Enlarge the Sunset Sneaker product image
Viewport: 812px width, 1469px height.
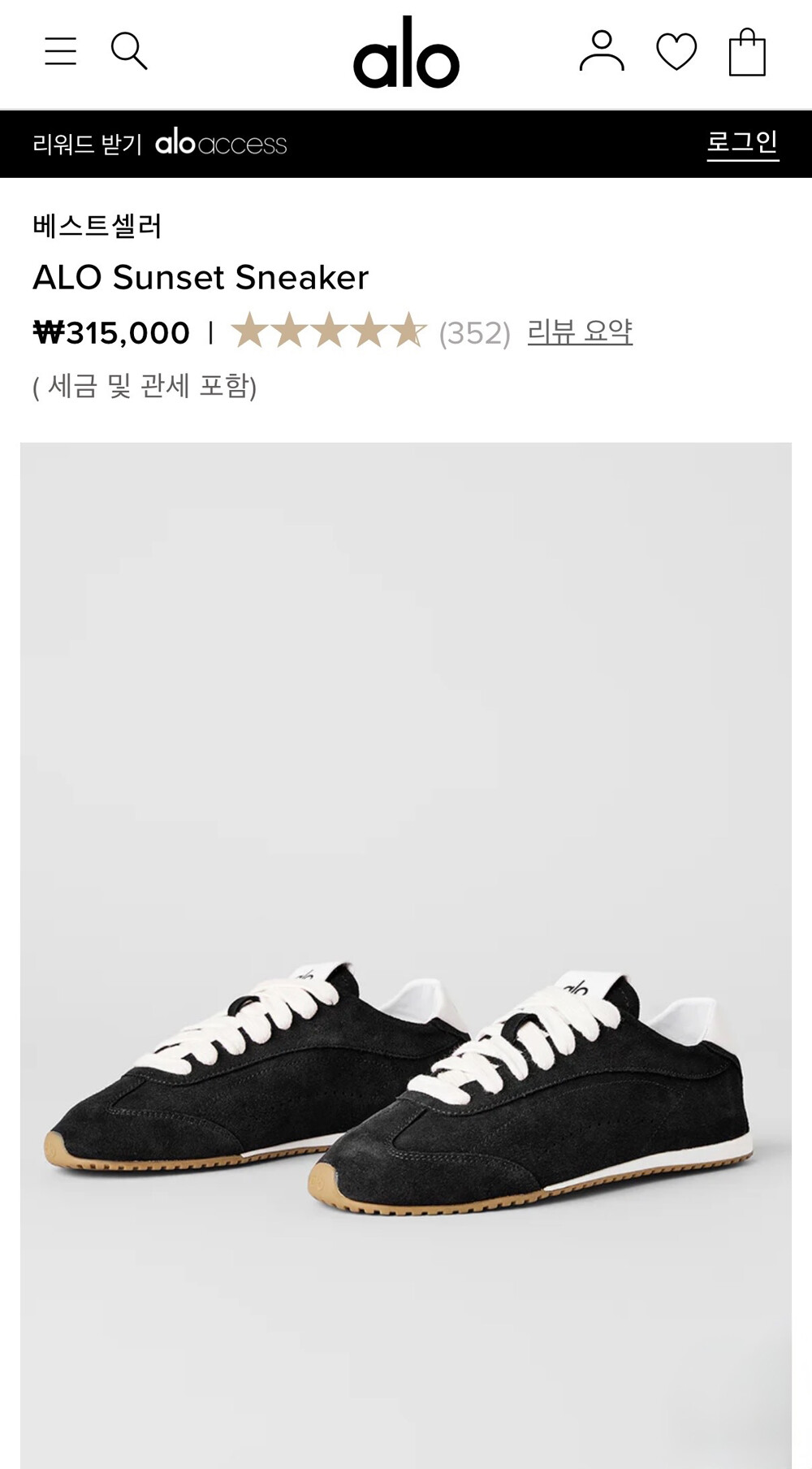(406, 955)
